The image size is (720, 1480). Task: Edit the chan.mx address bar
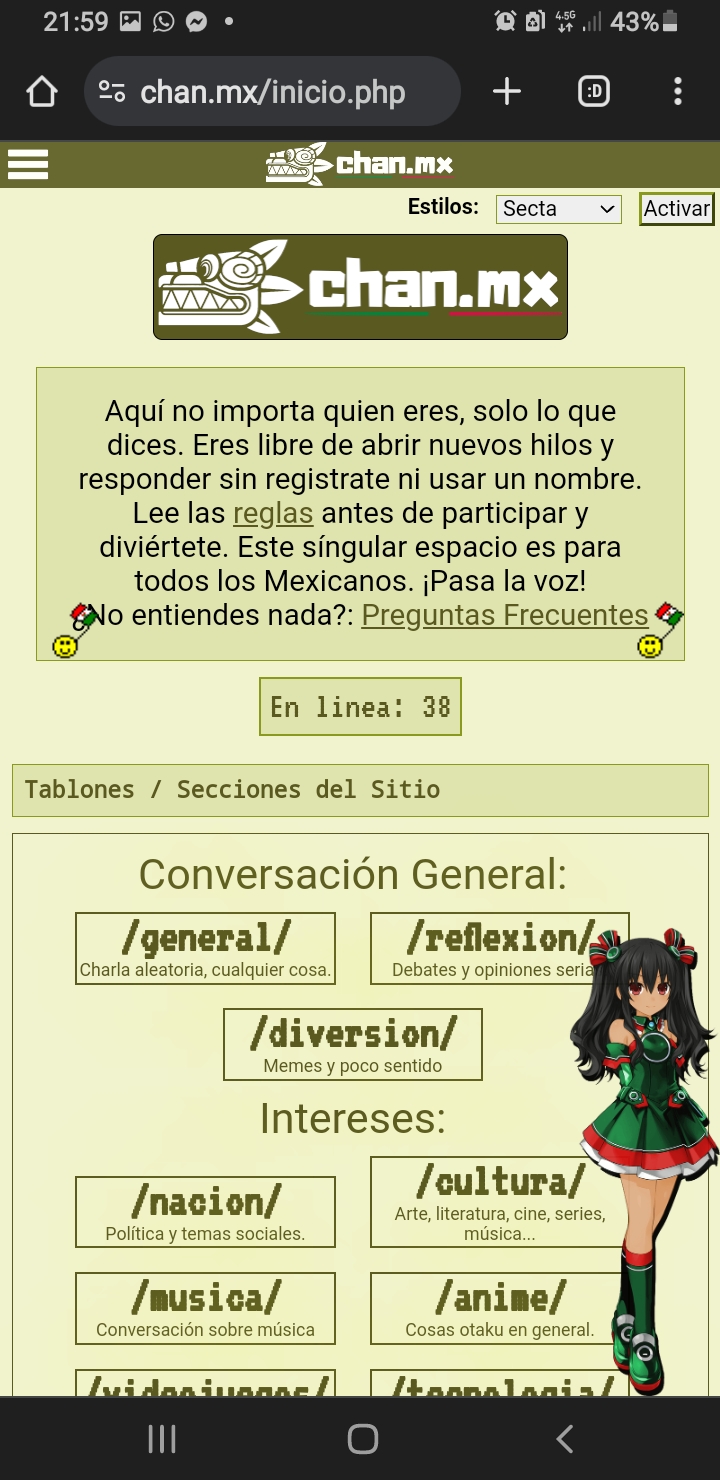(272, 92)
